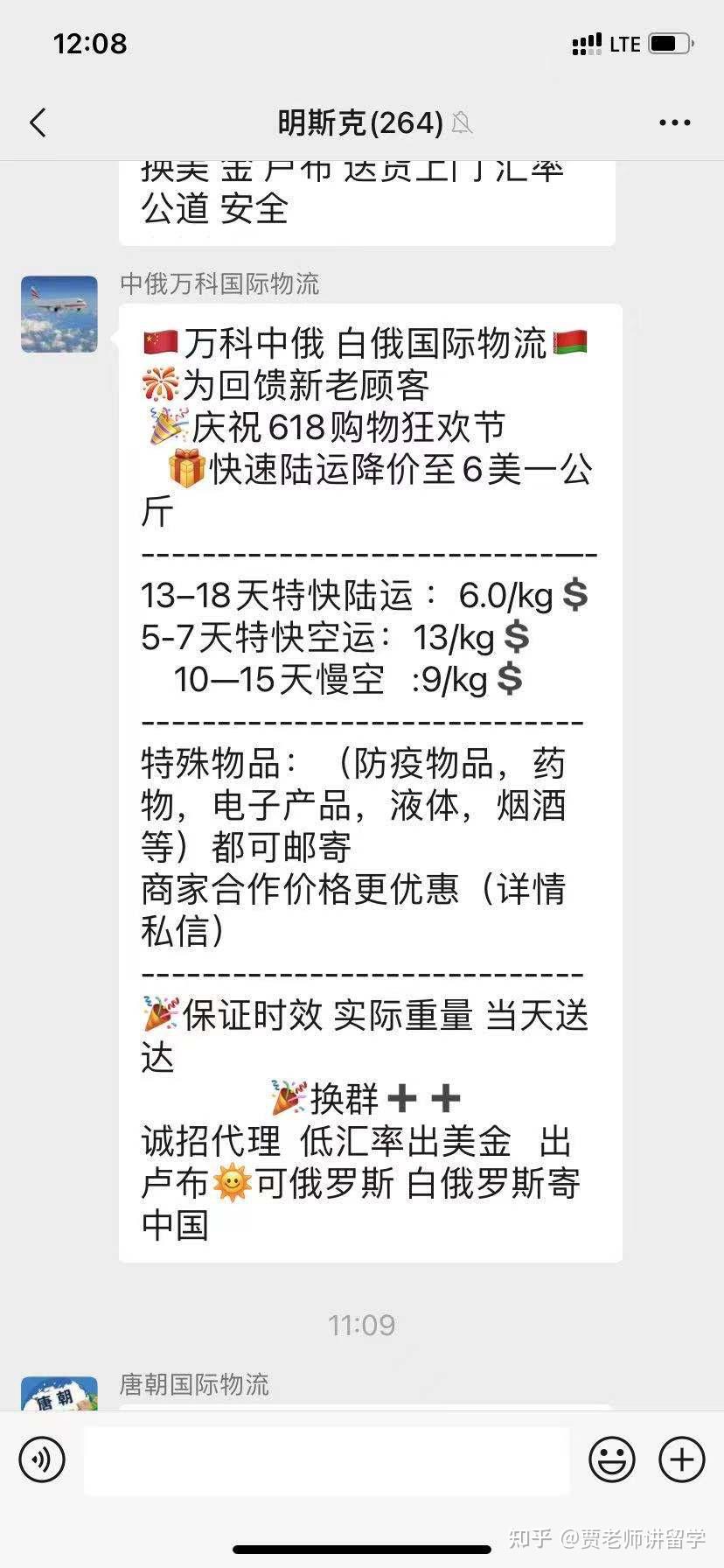Open the 中俄万科国际物流 avatar
This screenshot has height=1568, width=724.
pyautogui.click(x=58, y=313)
